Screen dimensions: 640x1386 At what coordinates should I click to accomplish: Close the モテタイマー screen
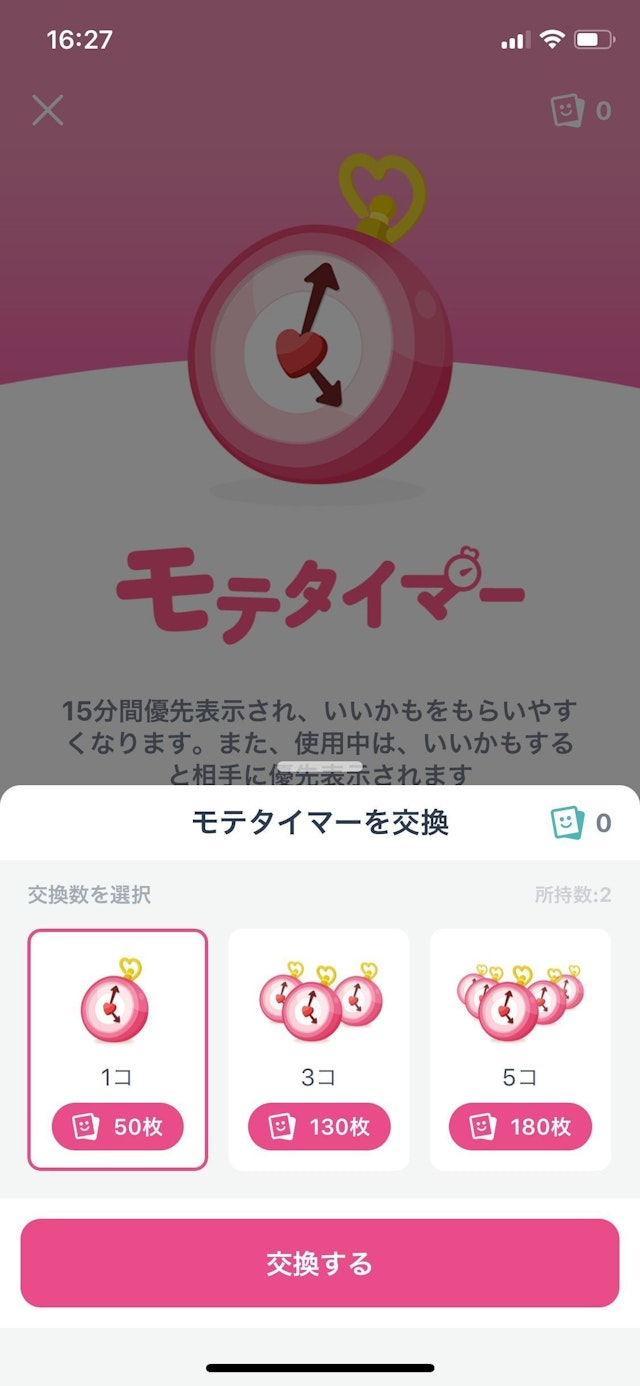coord(47,110)
